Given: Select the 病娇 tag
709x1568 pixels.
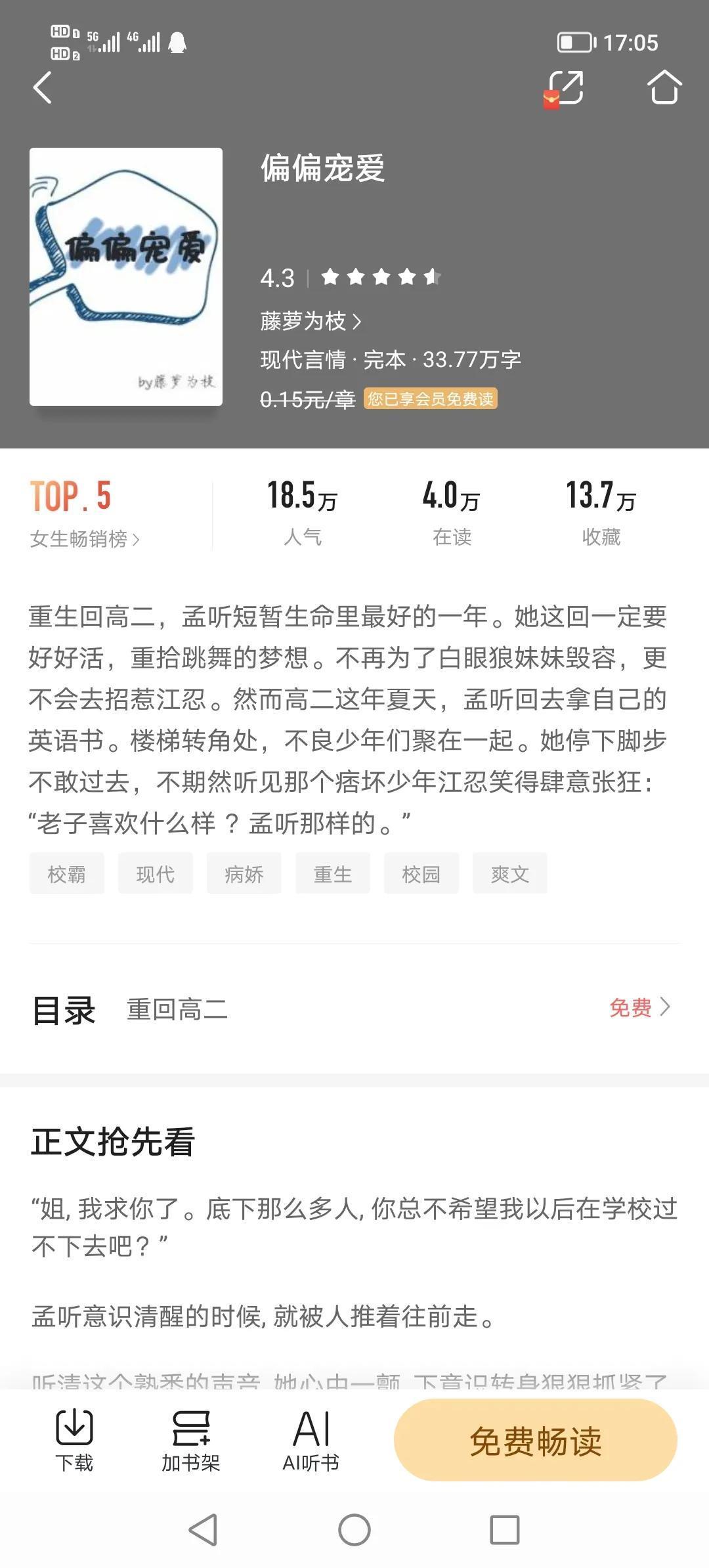Looking at the screenshot, I should (244, 874).
